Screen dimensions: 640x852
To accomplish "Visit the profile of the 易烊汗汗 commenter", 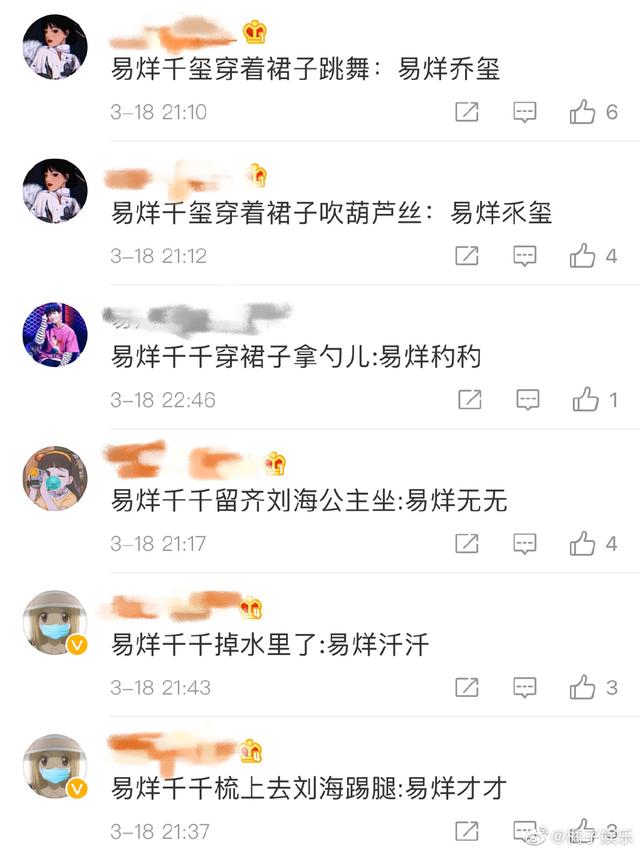I will (55, 622).
